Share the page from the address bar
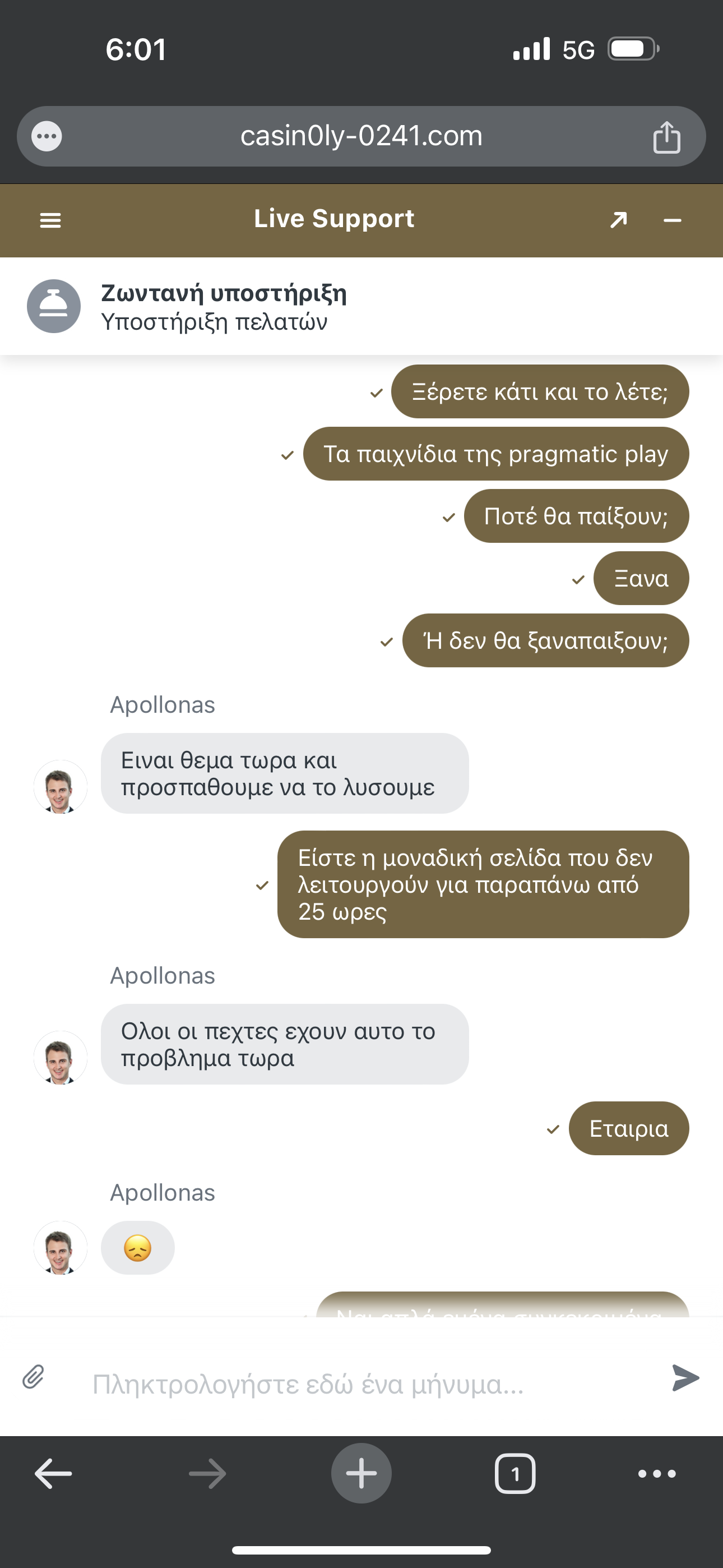Image resolution: width=723 pixels, height=1568 pixels. (666, 137)
